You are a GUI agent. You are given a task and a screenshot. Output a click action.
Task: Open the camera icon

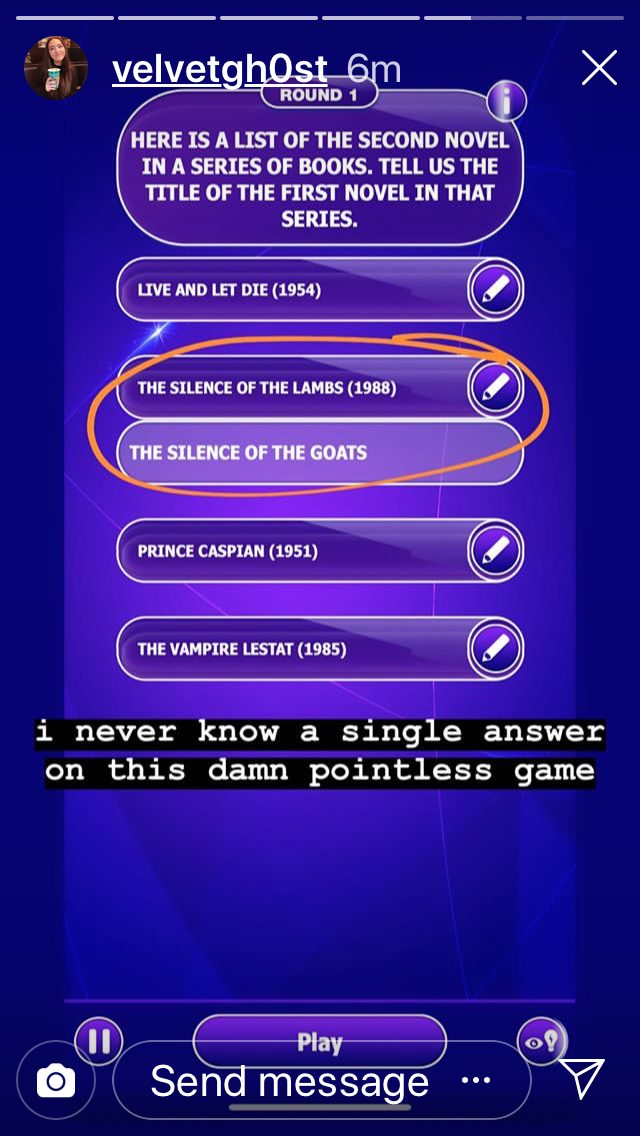pos(56,1082)
